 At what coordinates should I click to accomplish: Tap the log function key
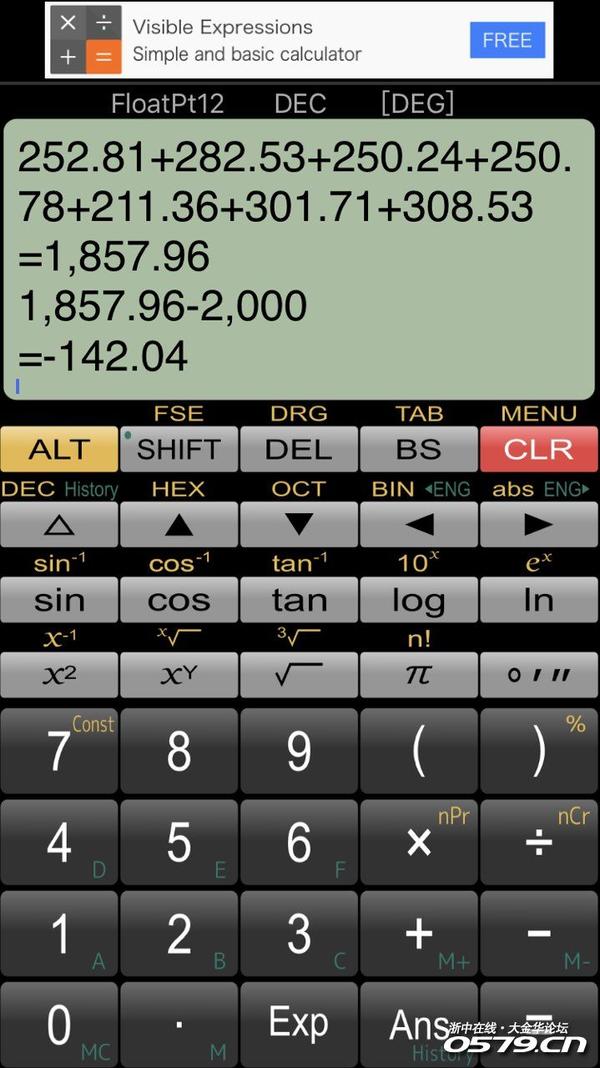coord(419,600)
